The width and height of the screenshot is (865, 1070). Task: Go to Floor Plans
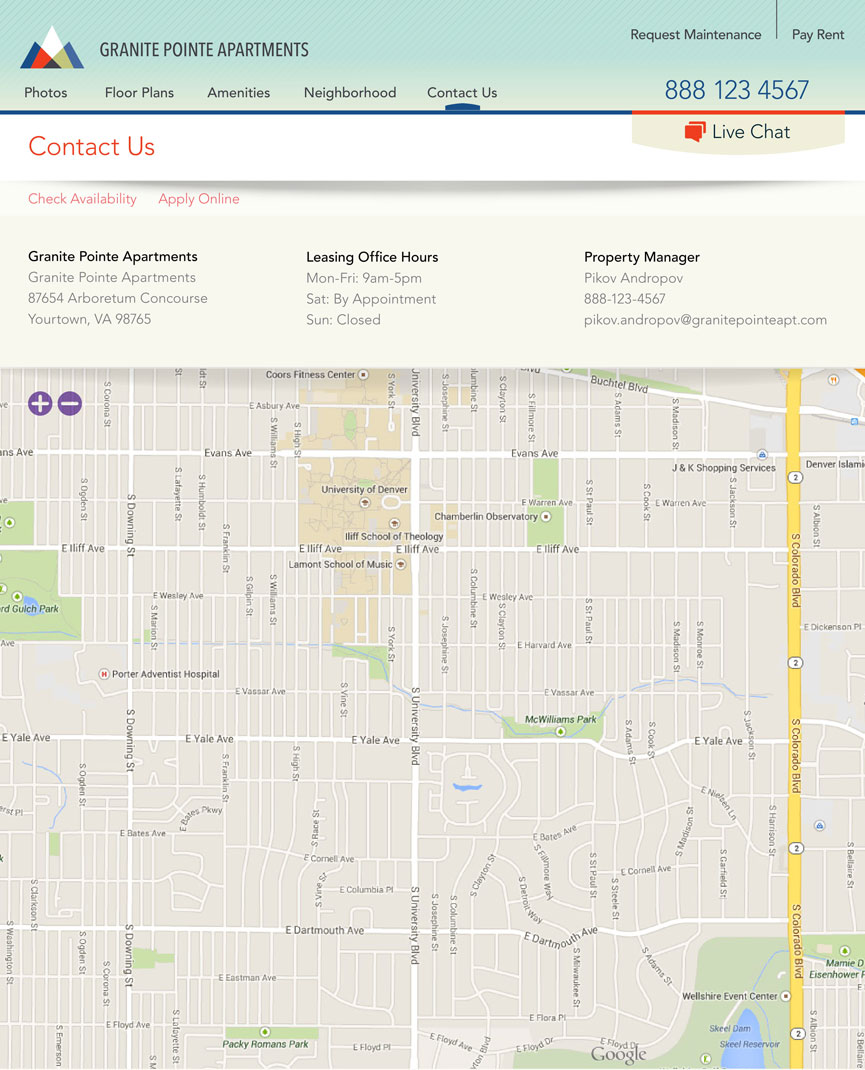pyautogui.click(x=139, y=93)
